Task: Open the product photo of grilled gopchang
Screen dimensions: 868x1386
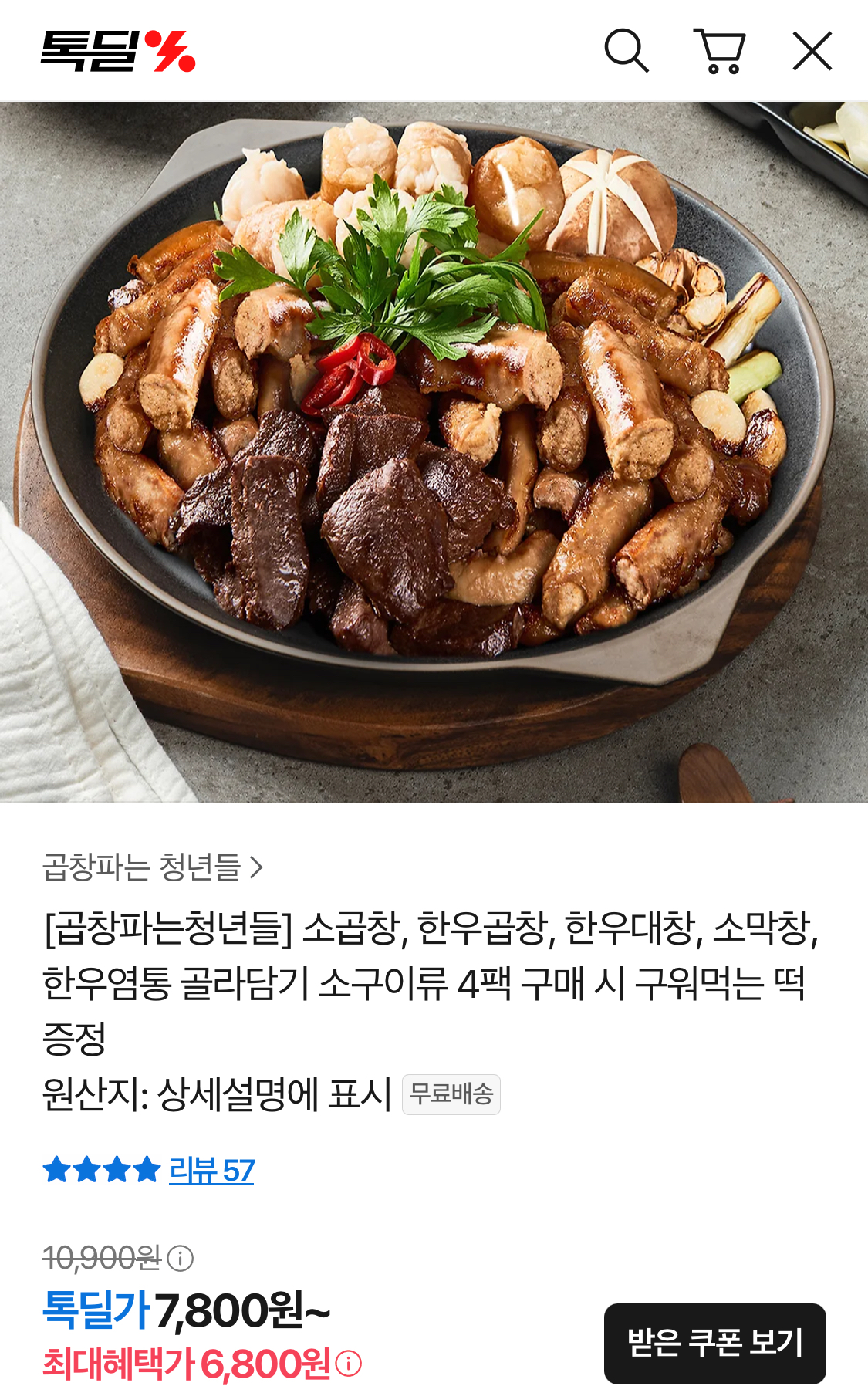Action: (x=434, y=452)
